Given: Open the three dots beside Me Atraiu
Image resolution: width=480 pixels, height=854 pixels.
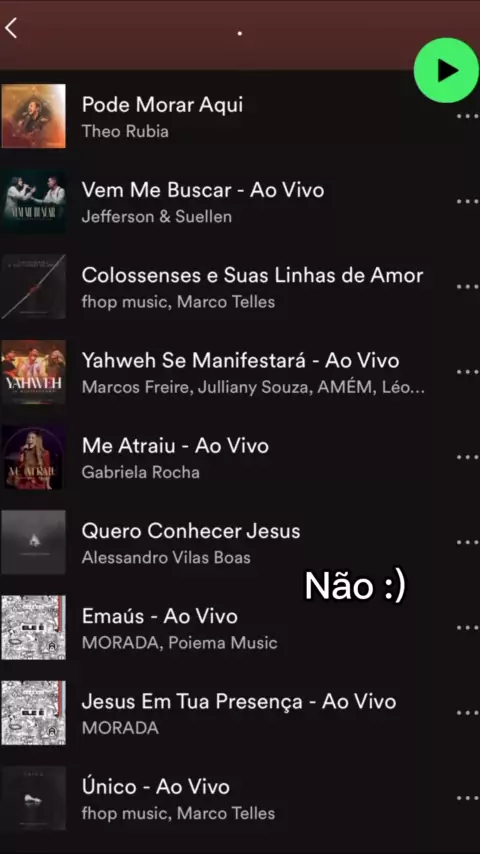Looking at the screenshot, I should click(x=467, y=457).
